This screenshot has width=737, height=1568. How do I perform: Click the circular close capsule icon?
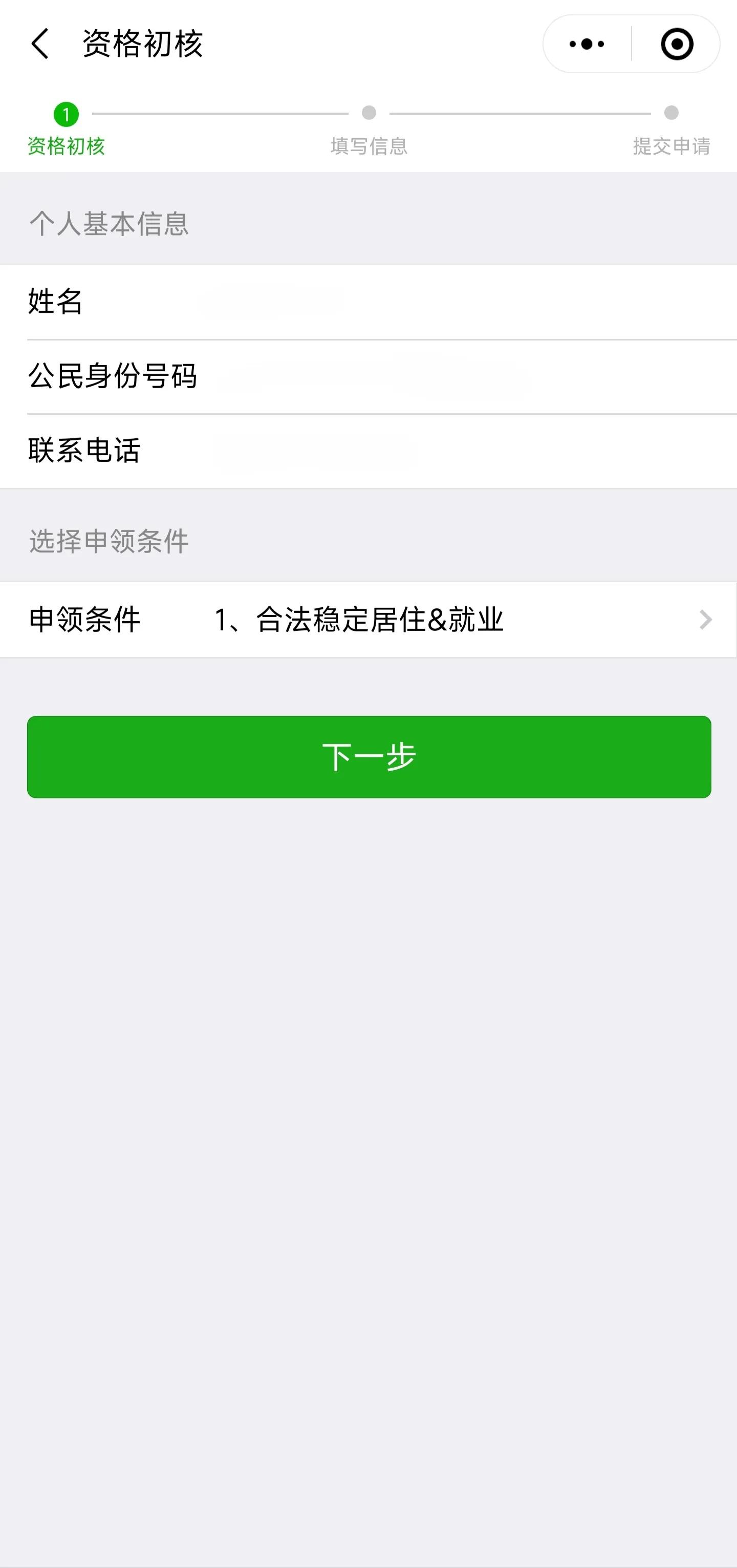[x=677, y=44]
